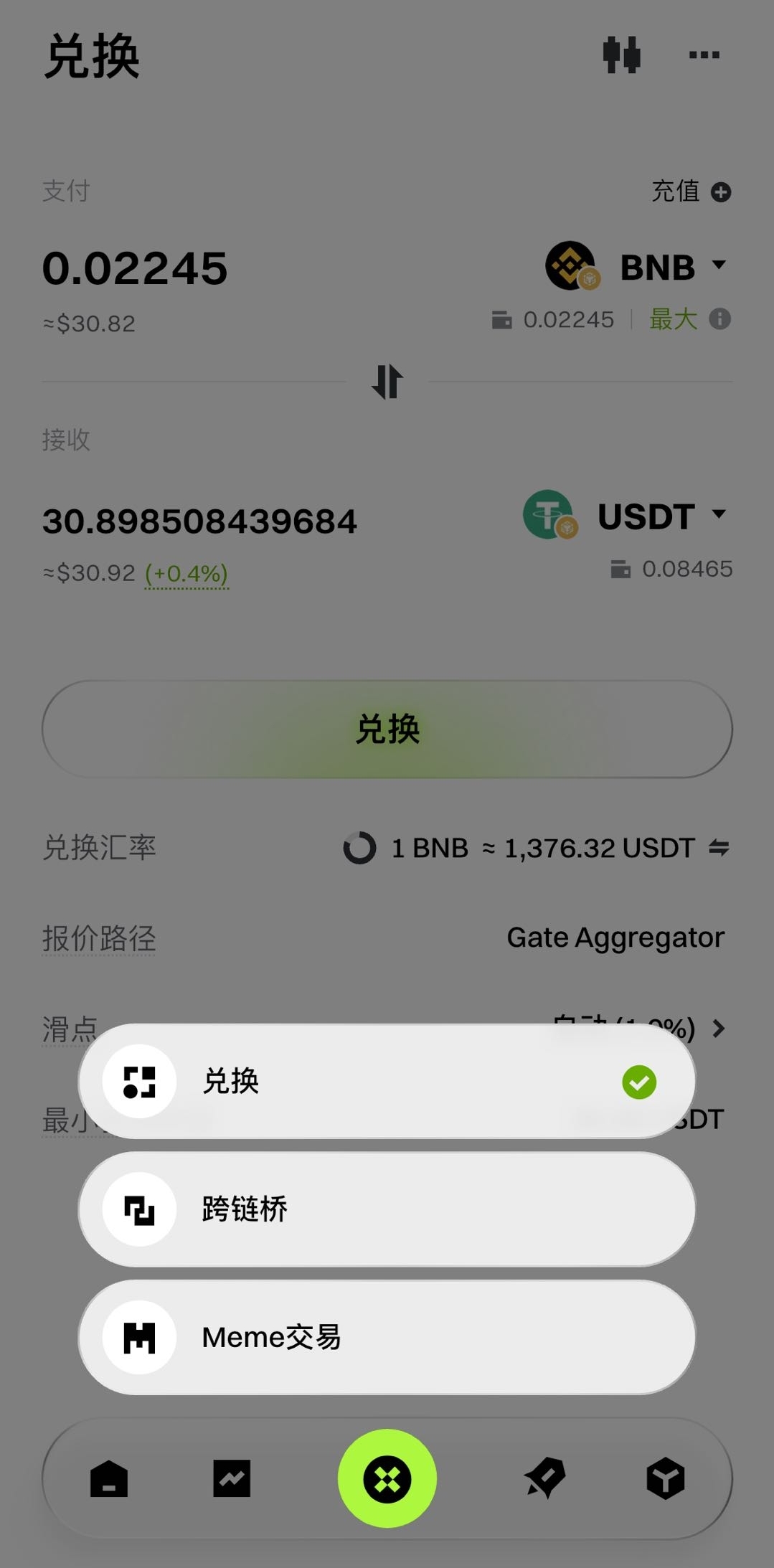Flip the pay and receive tokens
The image size is (774, 1568).
coord(387,381)
